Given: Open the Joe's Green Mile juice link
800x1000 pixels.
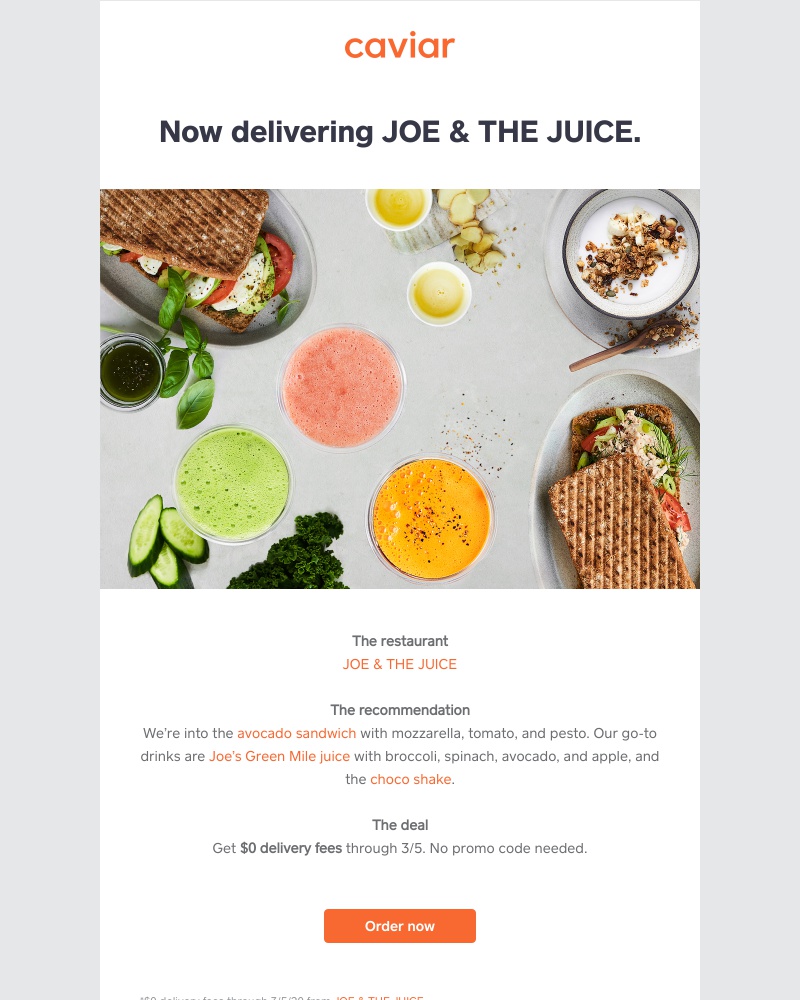Looking at the screenshot, I should 279,756.
